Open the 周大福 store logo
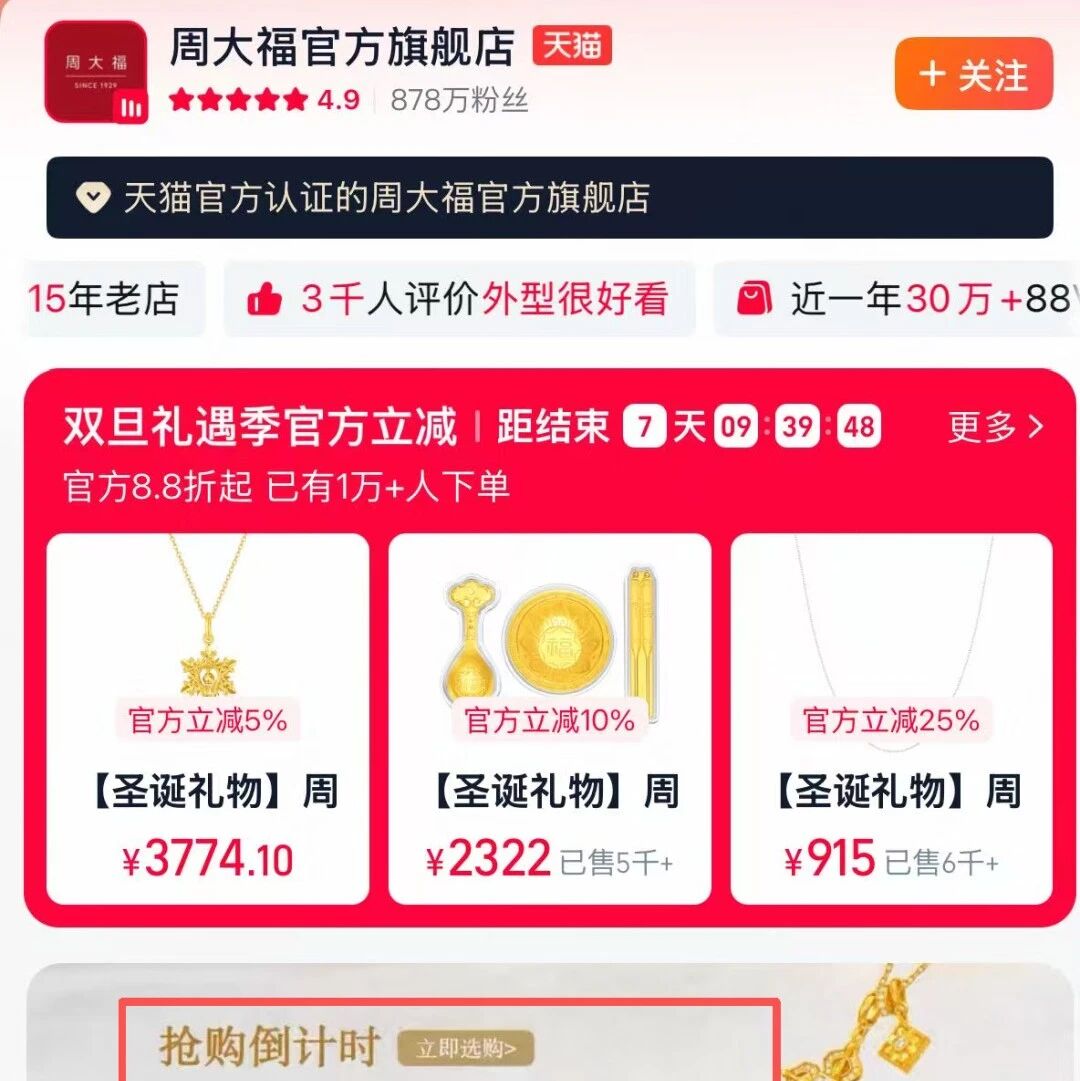Viewport: 1080px width, 1081px height. (96, 72)
